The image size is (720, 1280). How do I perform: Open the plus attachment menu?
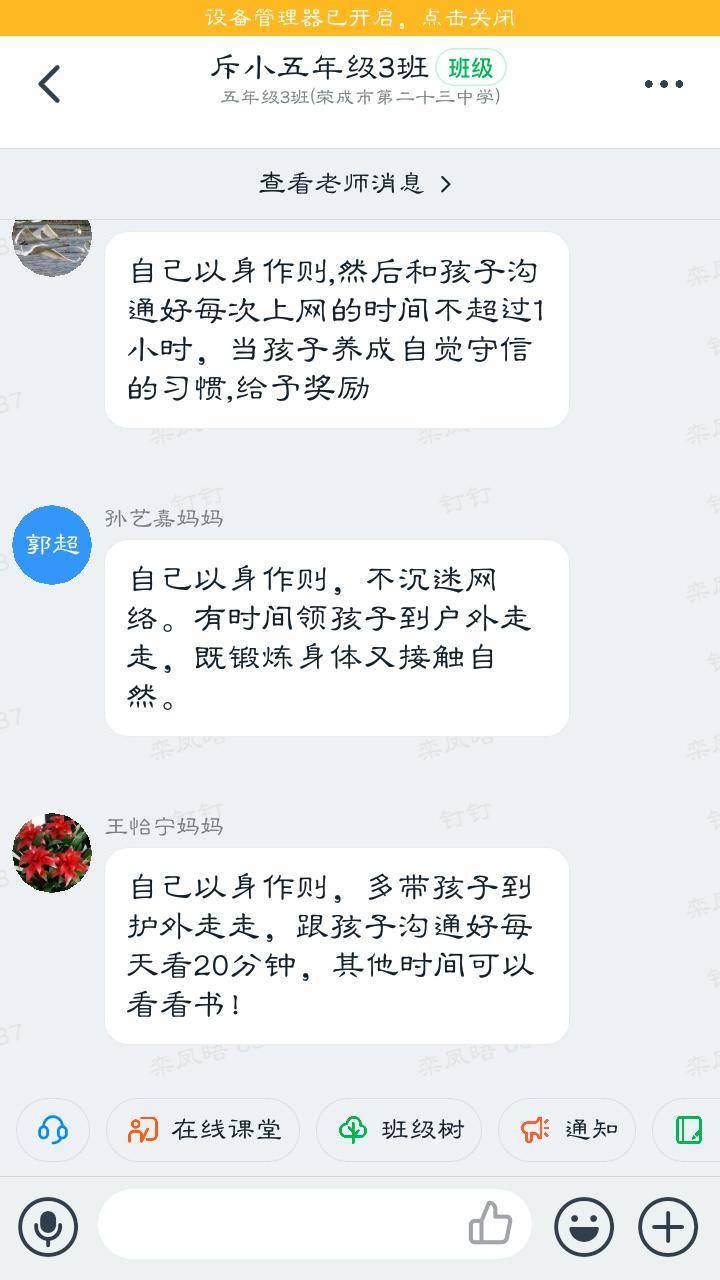coord(667,1226)
